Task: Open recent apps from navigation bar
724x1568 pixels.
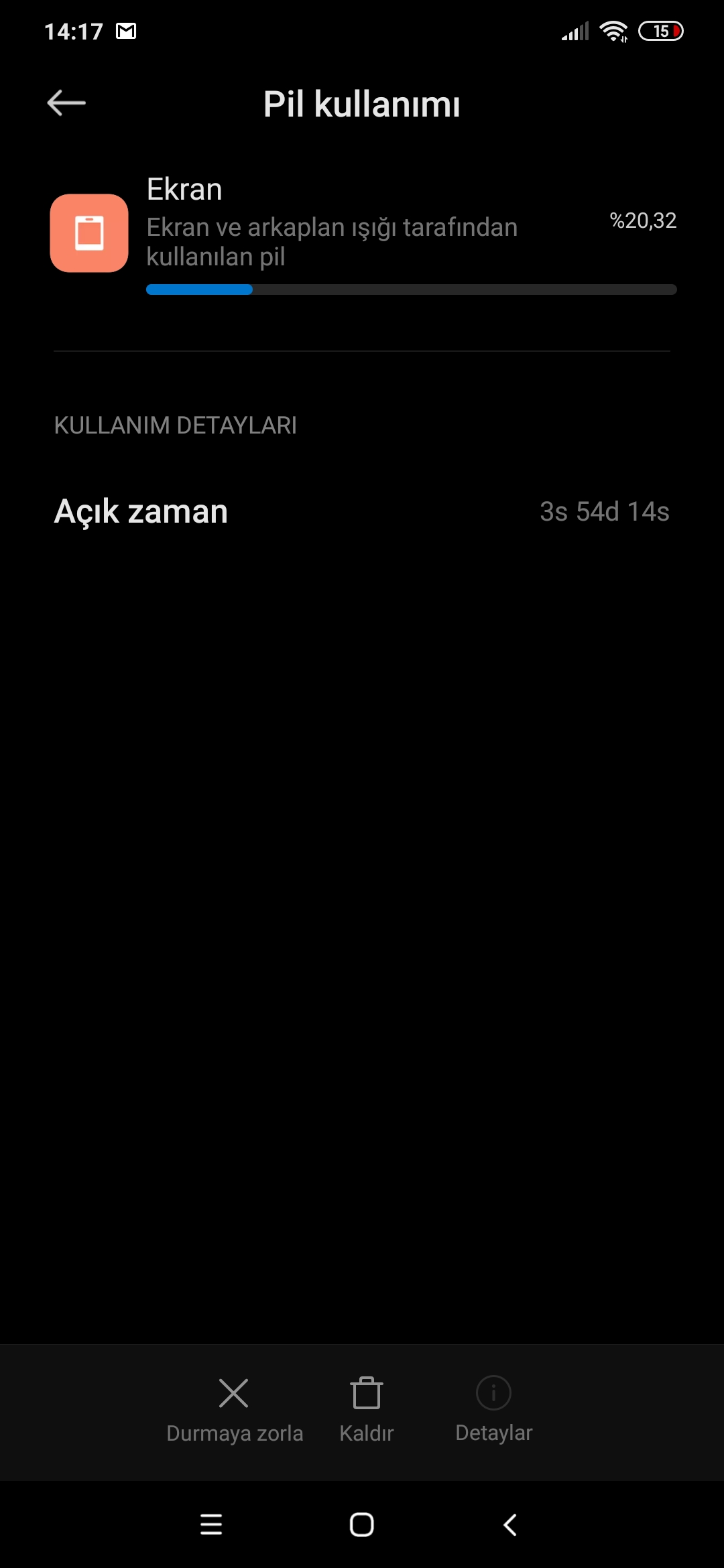Action: [x=211, y=1524]
